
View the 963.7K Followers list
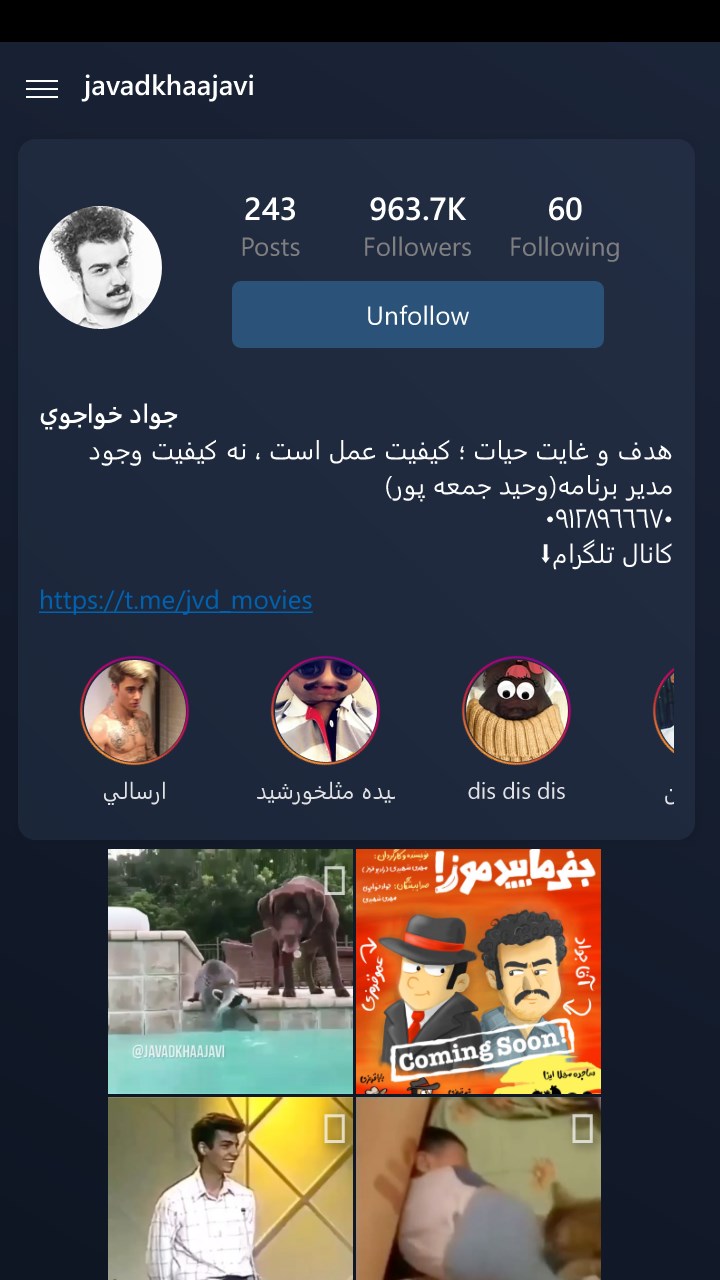[417, 227]
